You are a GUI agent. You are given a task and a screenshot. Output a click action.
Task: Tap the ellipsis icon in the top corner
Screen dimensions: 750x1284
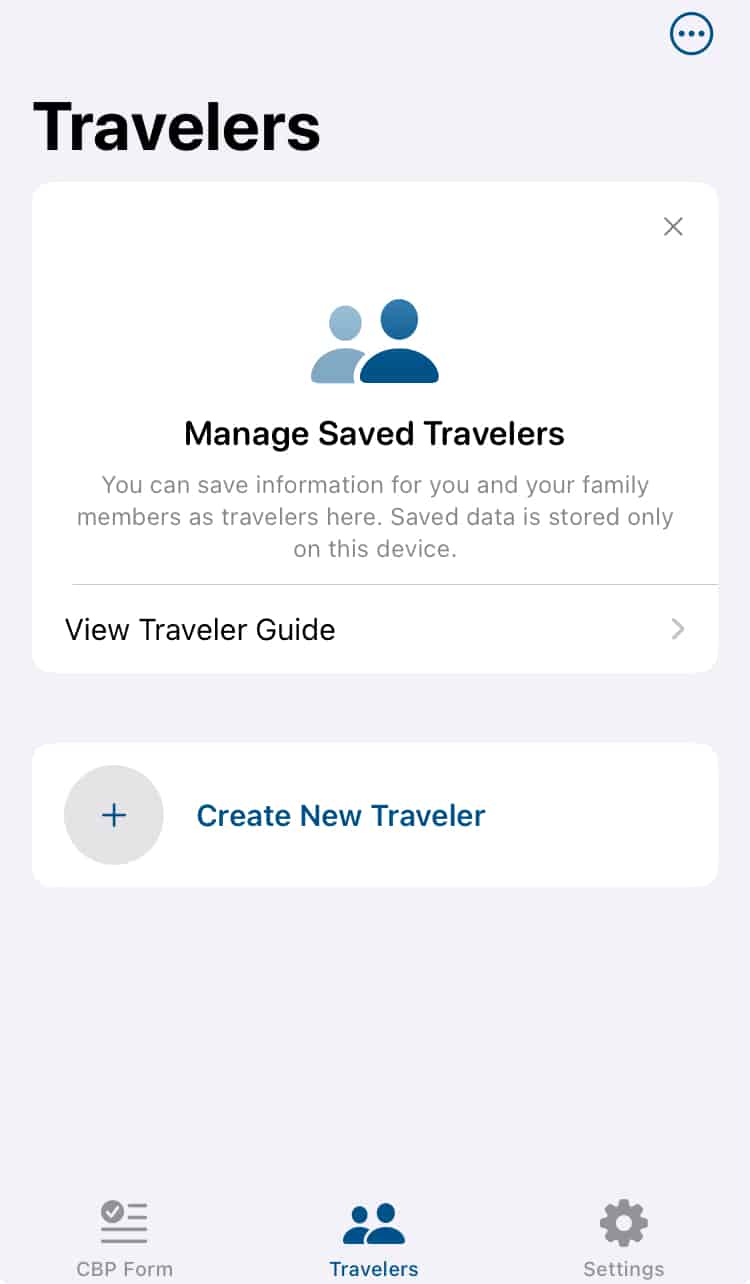(x=691, y=33)
